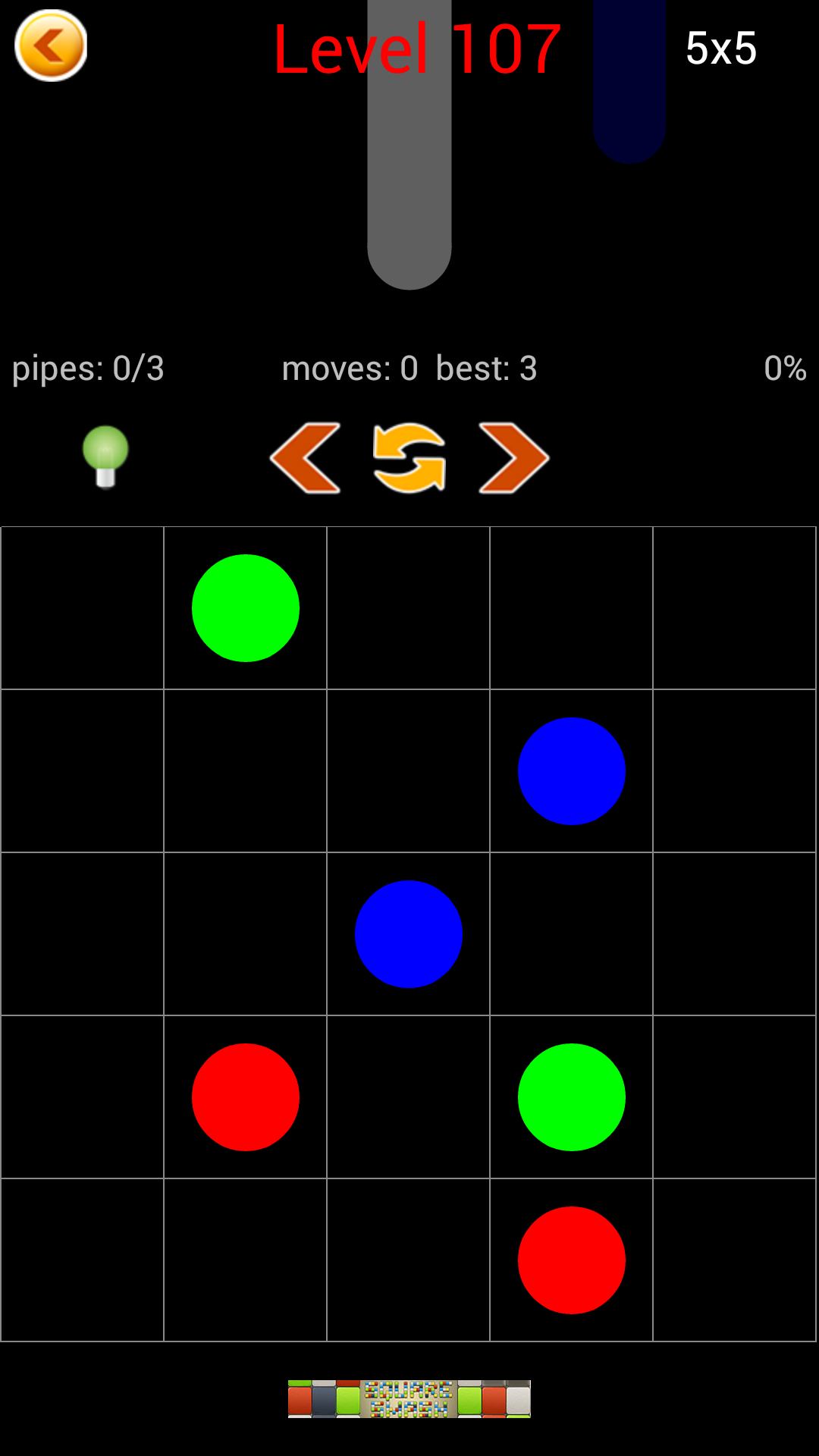
Task: Select the green dot in the fourth row
Action: coord(572,1097)
